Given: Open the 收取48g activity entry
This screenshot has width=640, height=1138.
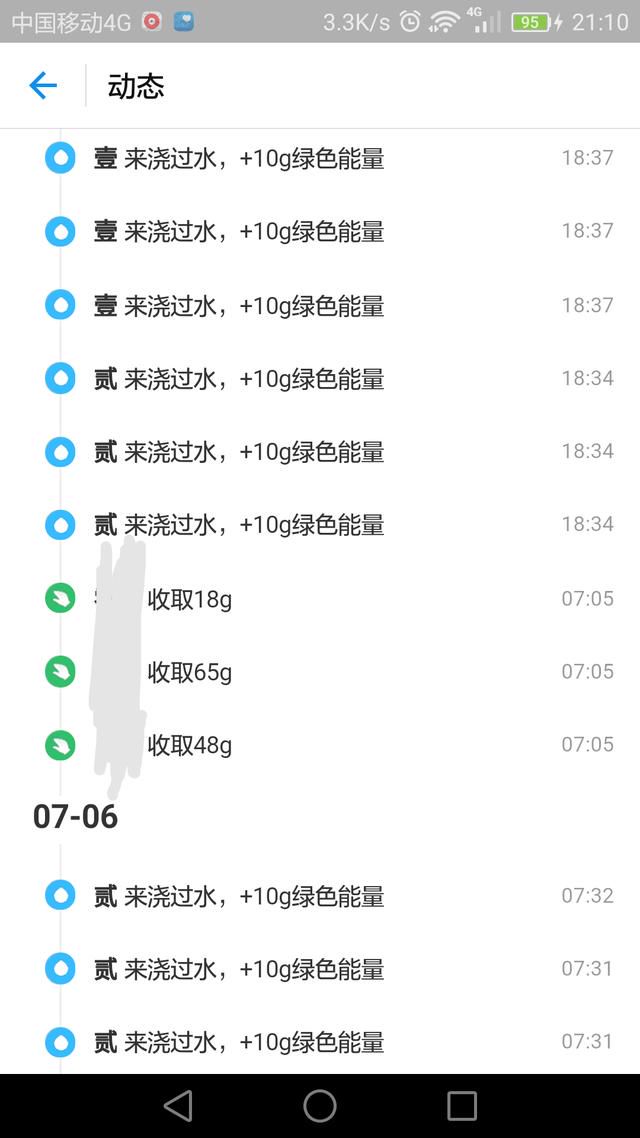Looking at the screenshot, I should 320,745.
